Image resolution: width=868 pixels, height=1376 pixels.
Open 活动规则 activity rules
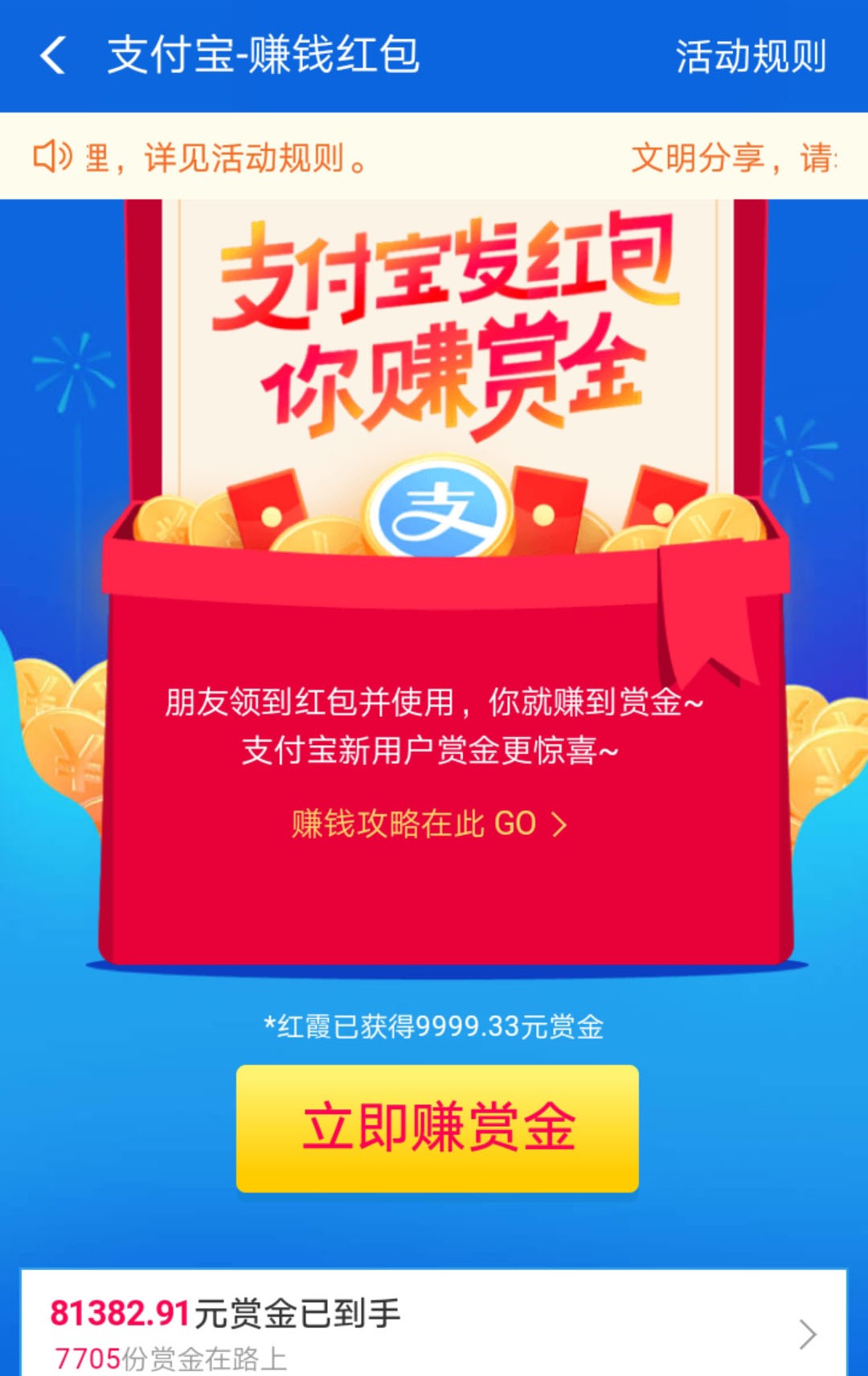point(751,56)
